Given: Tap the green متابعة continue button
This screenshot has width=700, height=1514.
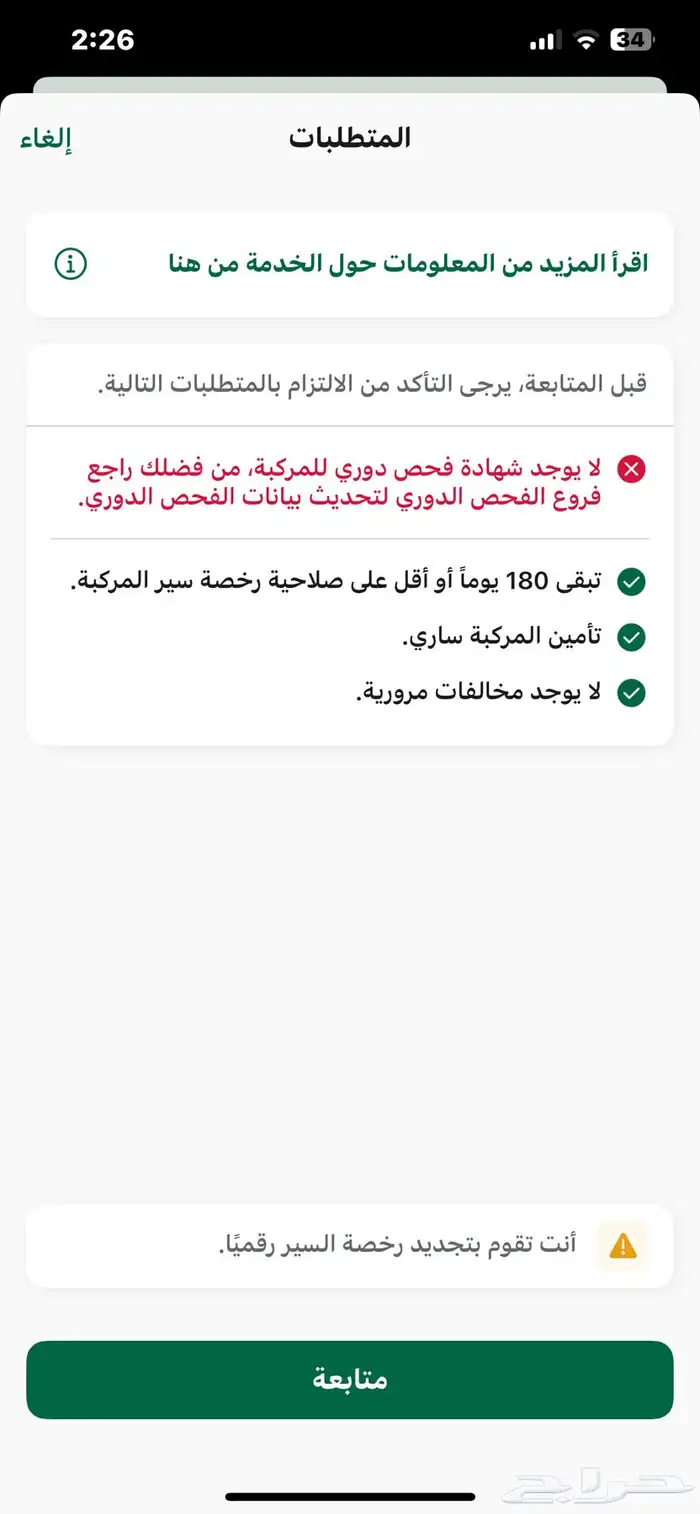Looking at the screenshot, I should point(349,1379).
